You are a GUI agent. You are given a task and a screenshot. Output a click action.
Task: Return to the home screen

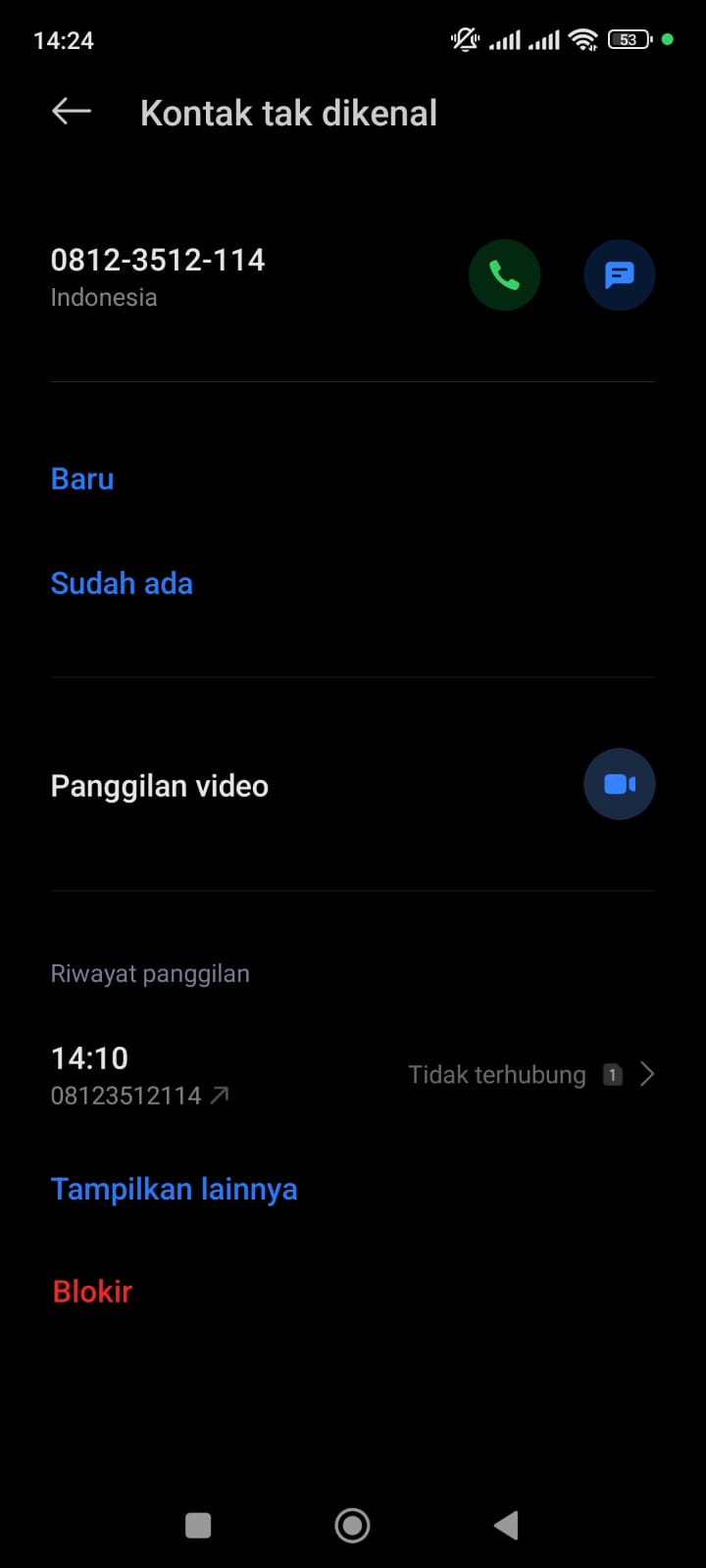[x=352, y=1525]
